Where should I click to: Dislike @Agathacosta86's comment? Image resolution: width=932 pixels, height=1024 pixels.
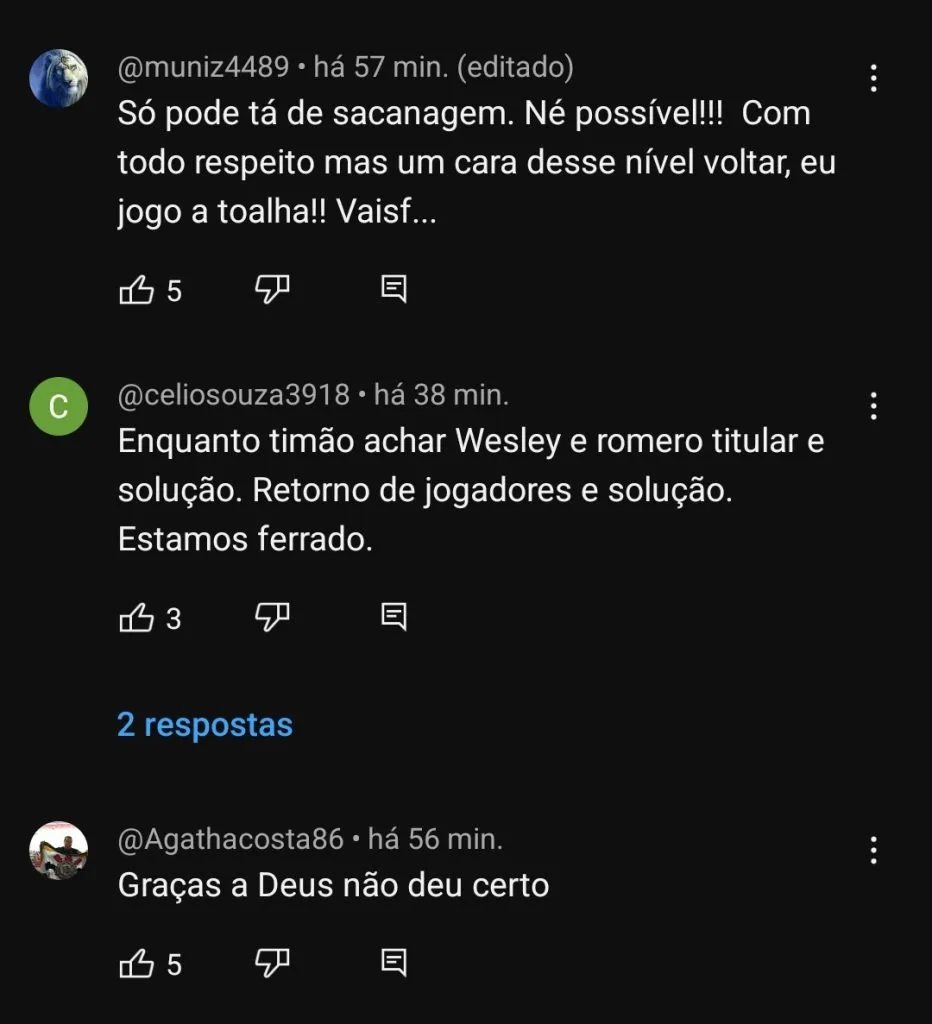(x=270, y=963)
